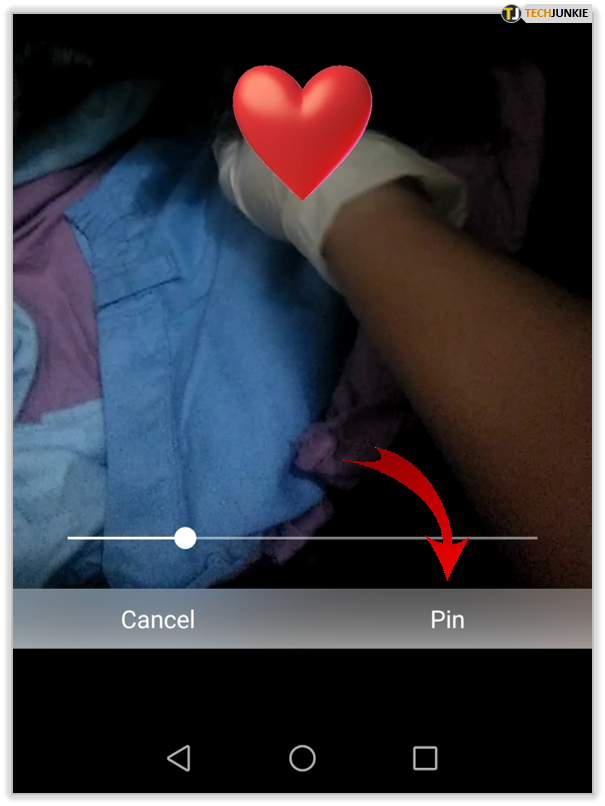Go back using the system back button
The image size is (605, 806).
(179, 758)
